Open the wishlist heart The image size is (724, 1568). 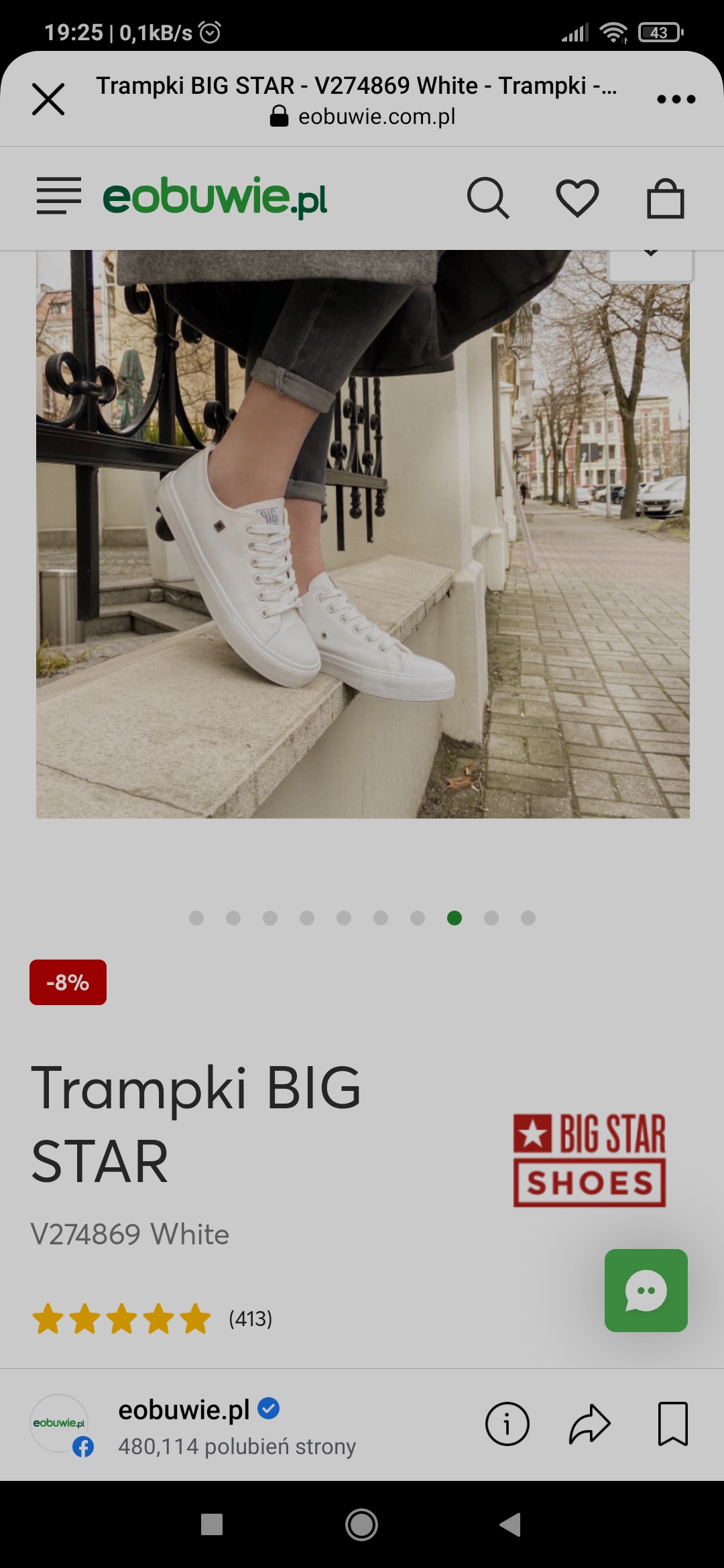[x=577, y=198]
